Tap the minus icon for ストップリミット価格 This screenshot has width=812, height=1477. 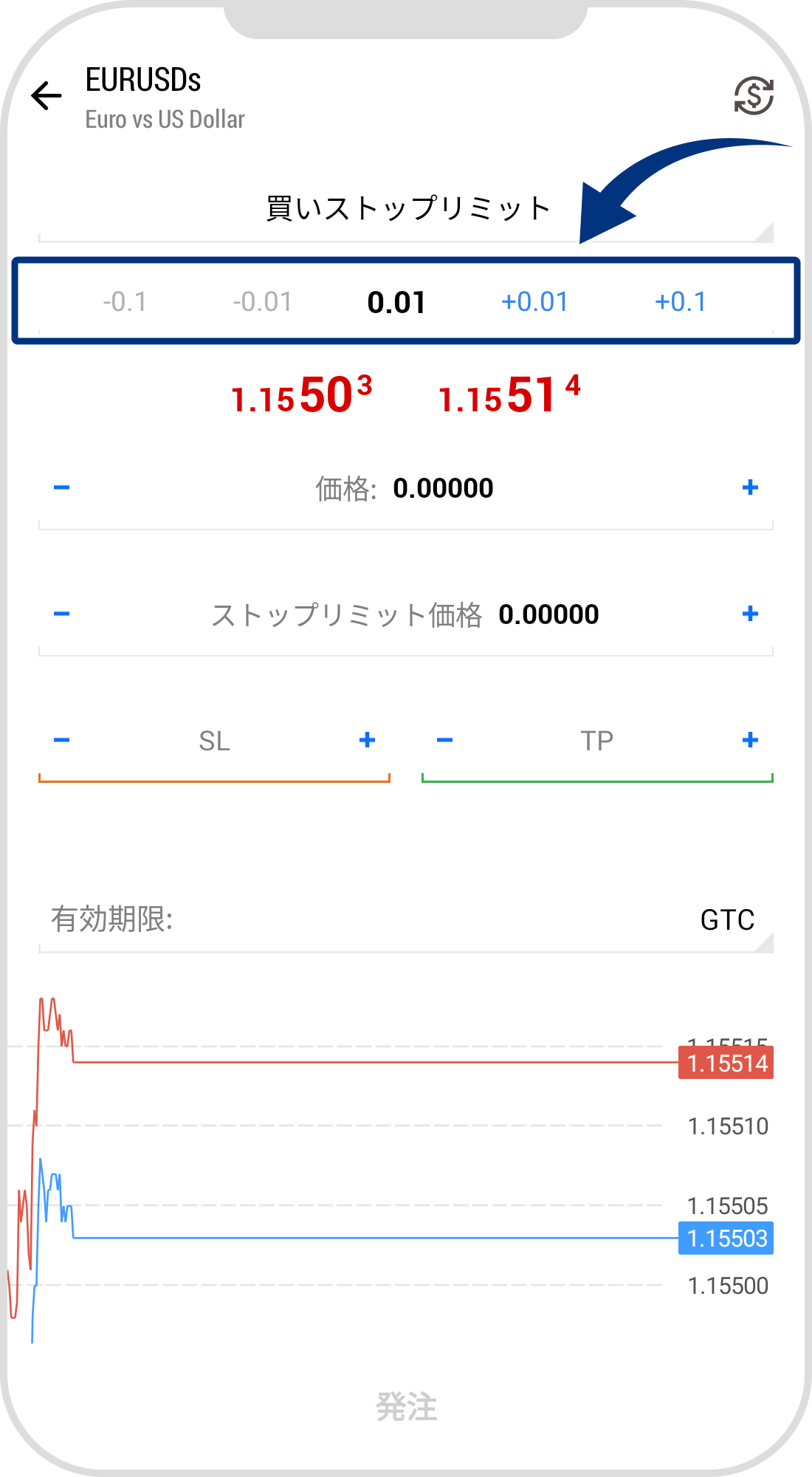[61, 613]
